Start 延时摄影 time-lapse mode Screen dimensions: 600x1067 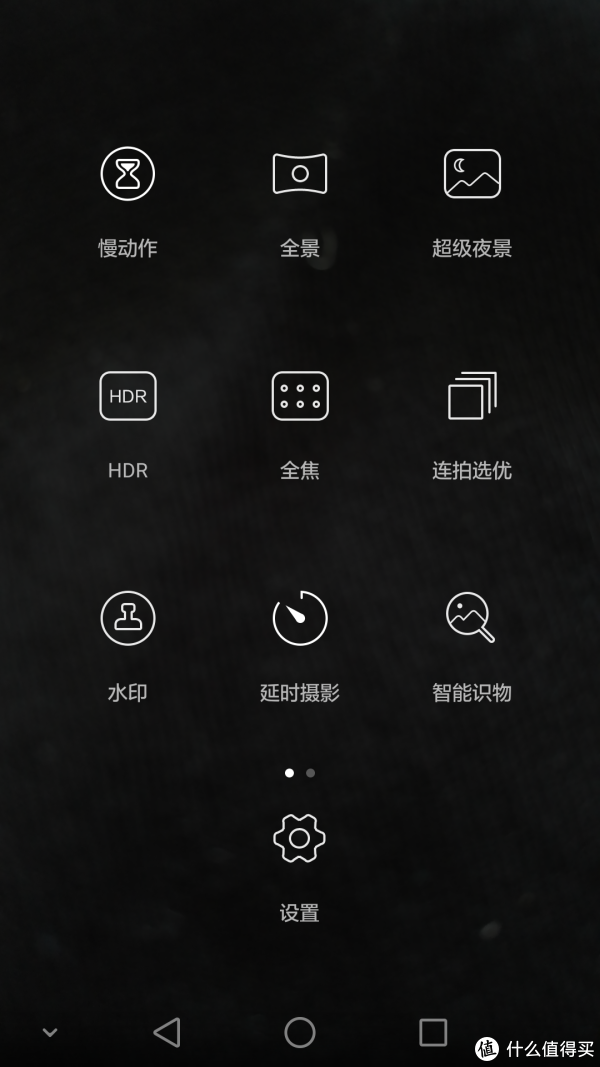300,618
